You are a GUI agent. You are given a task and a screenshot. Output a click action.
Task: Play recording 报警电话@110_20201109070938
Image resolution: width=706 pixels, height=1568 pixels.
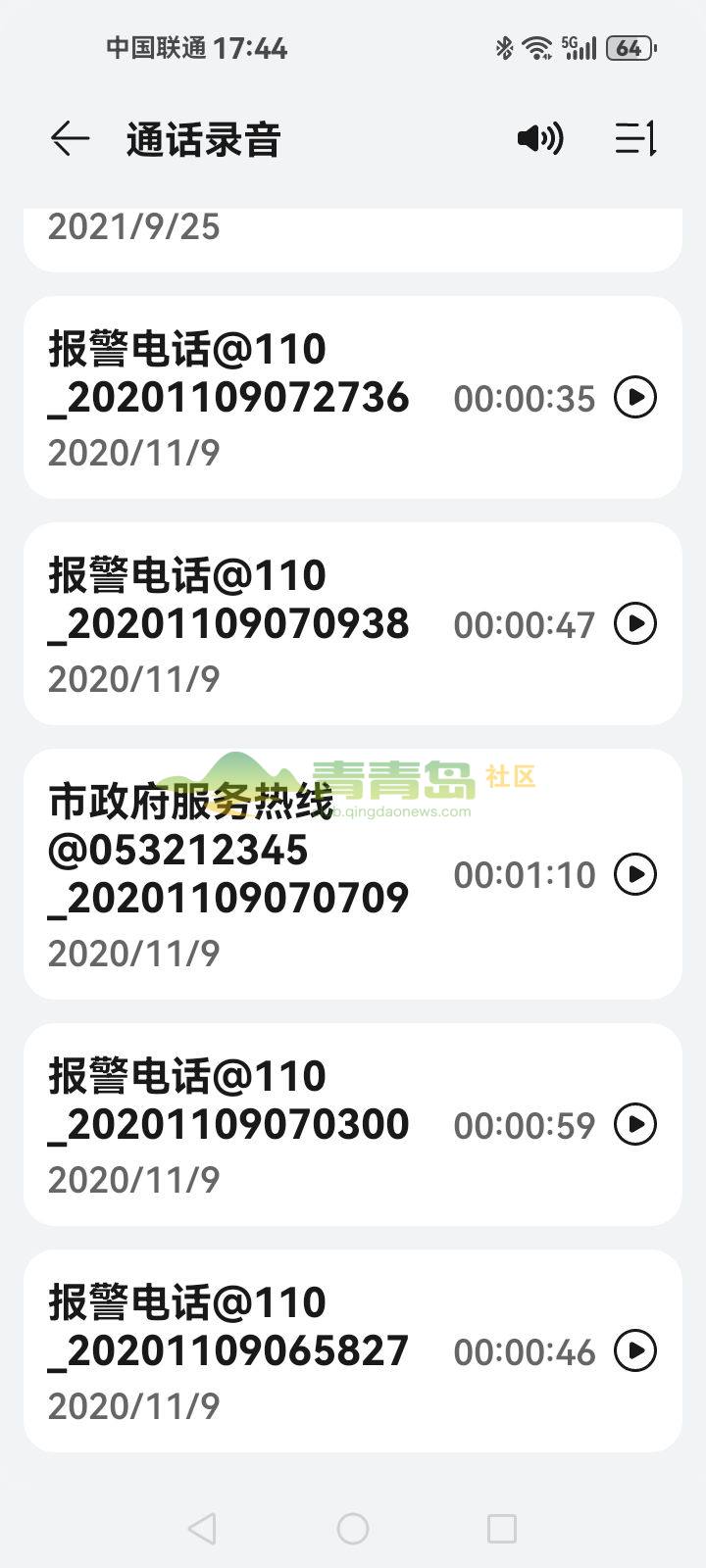635,623
